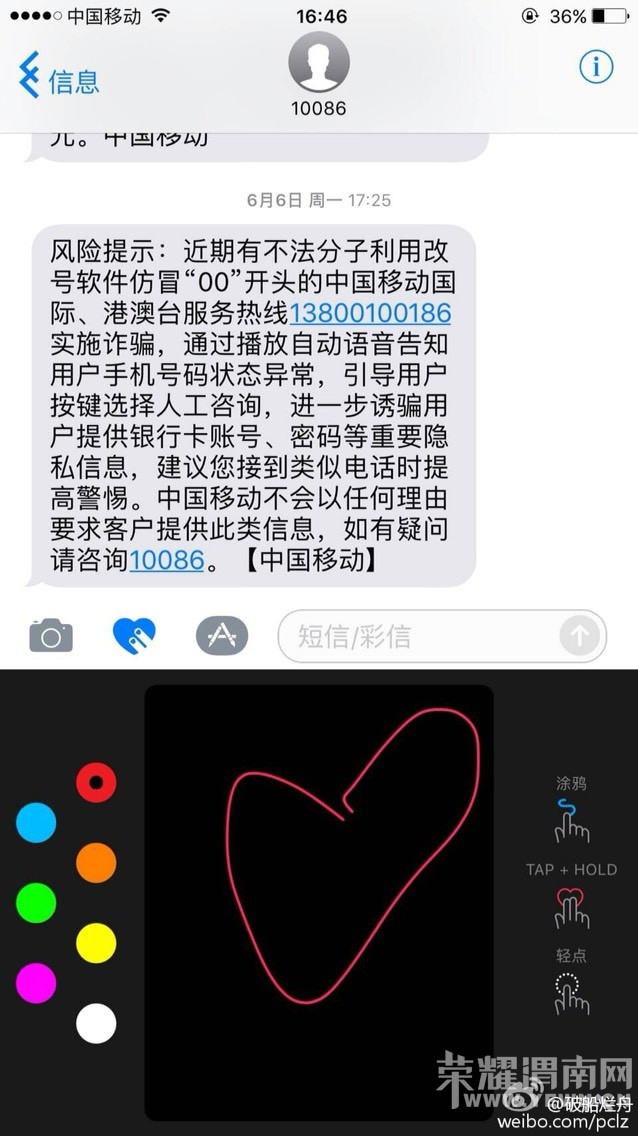638x1136 pixels.
Task: Focus the 短信/彩信 message field
Action: click(420, 636)
